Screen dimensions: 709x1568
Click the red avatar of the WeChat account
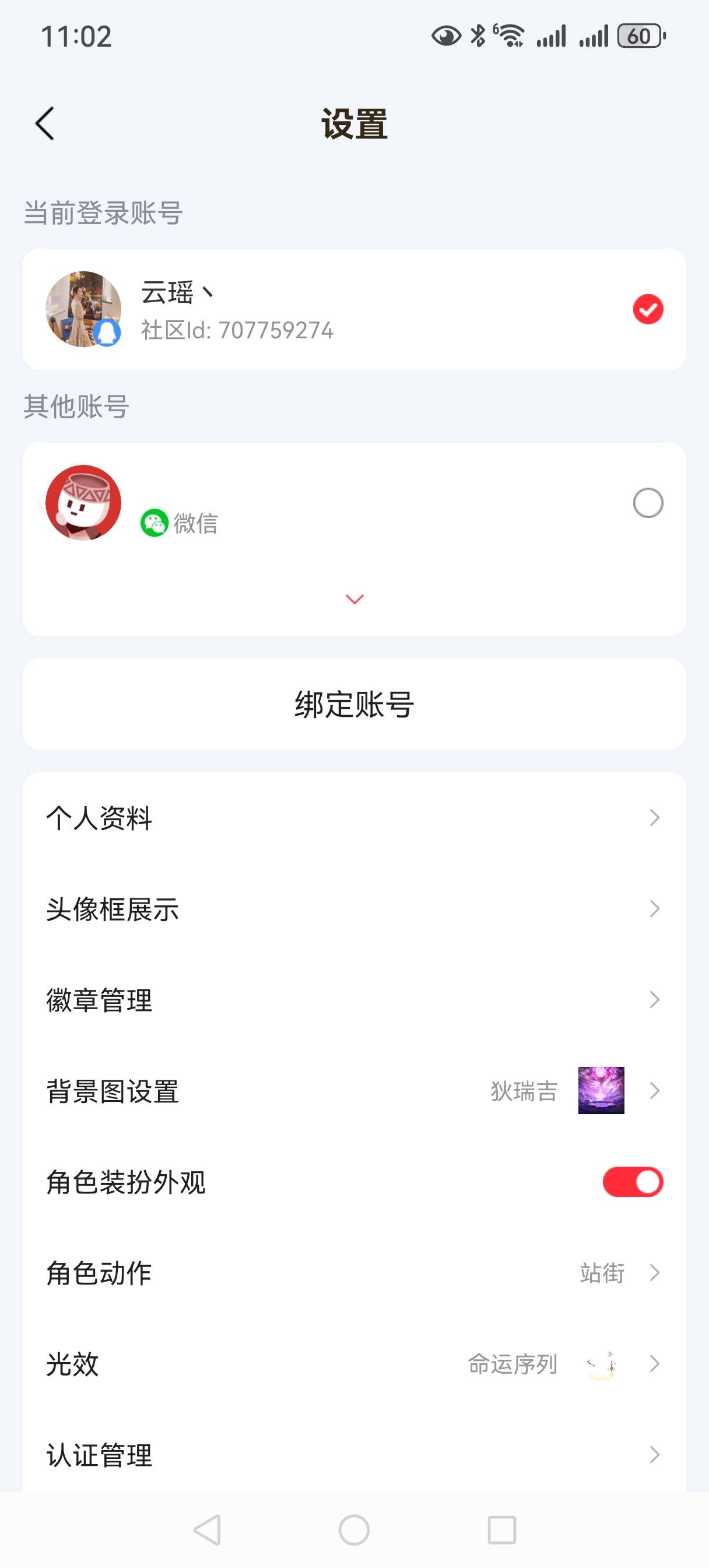click(x=83, y=503)
